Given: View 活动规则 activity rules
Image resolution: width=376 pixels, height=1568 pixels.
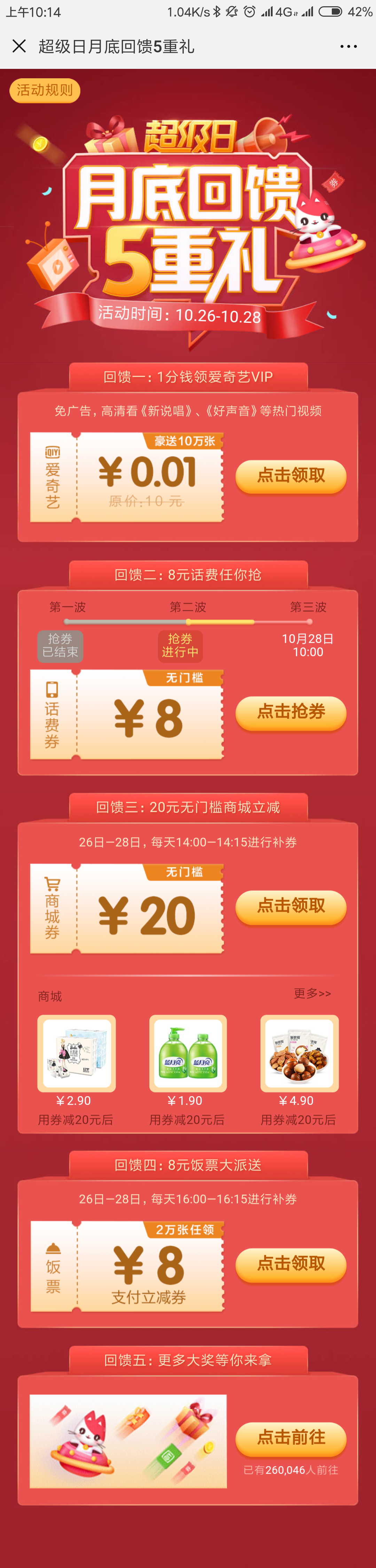Looking at the screenshot, I should click(45, 91).
